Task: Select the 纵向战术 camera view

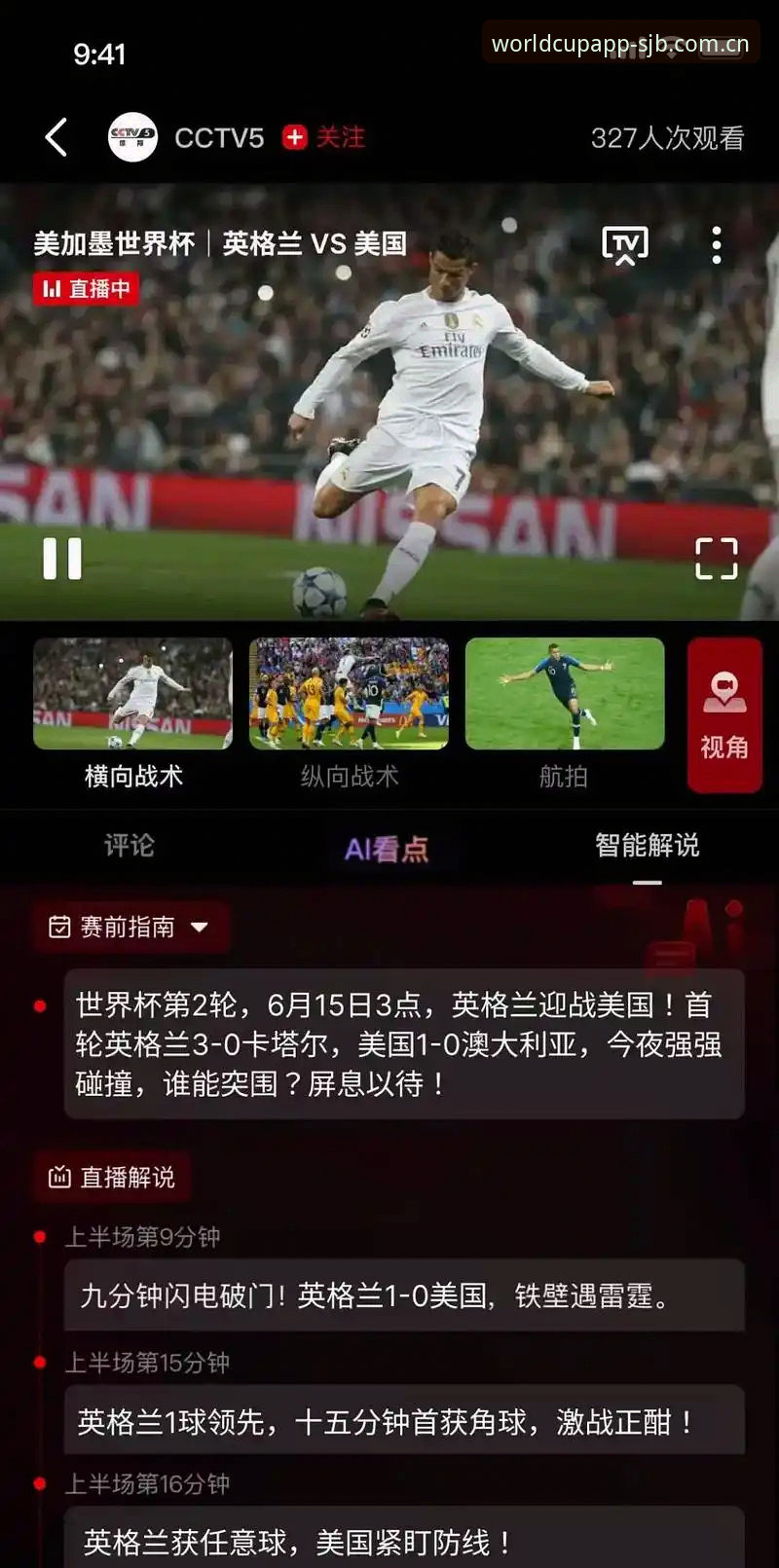Action: click(x=350, y=713)
